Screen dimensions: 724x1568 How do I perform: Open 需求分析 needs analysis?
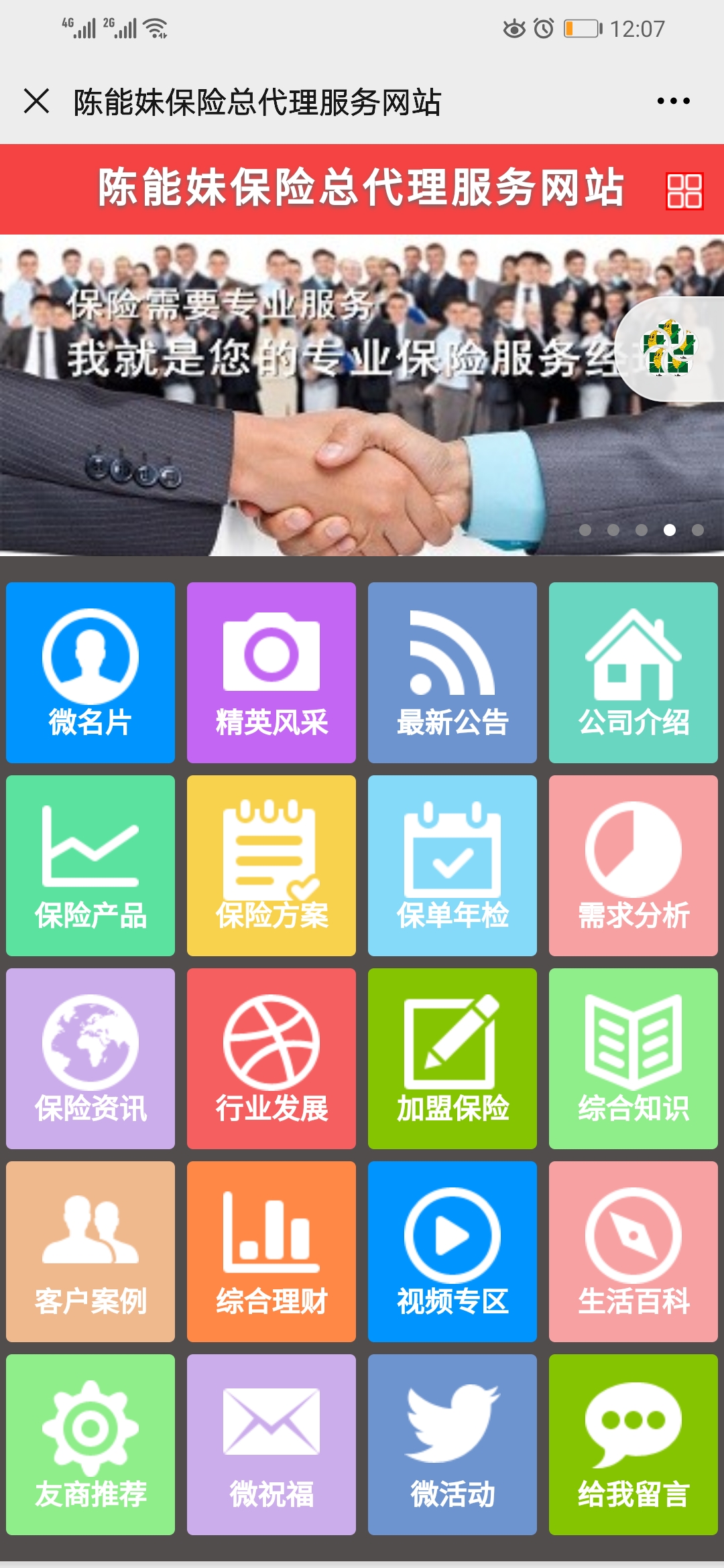point(633,865)
